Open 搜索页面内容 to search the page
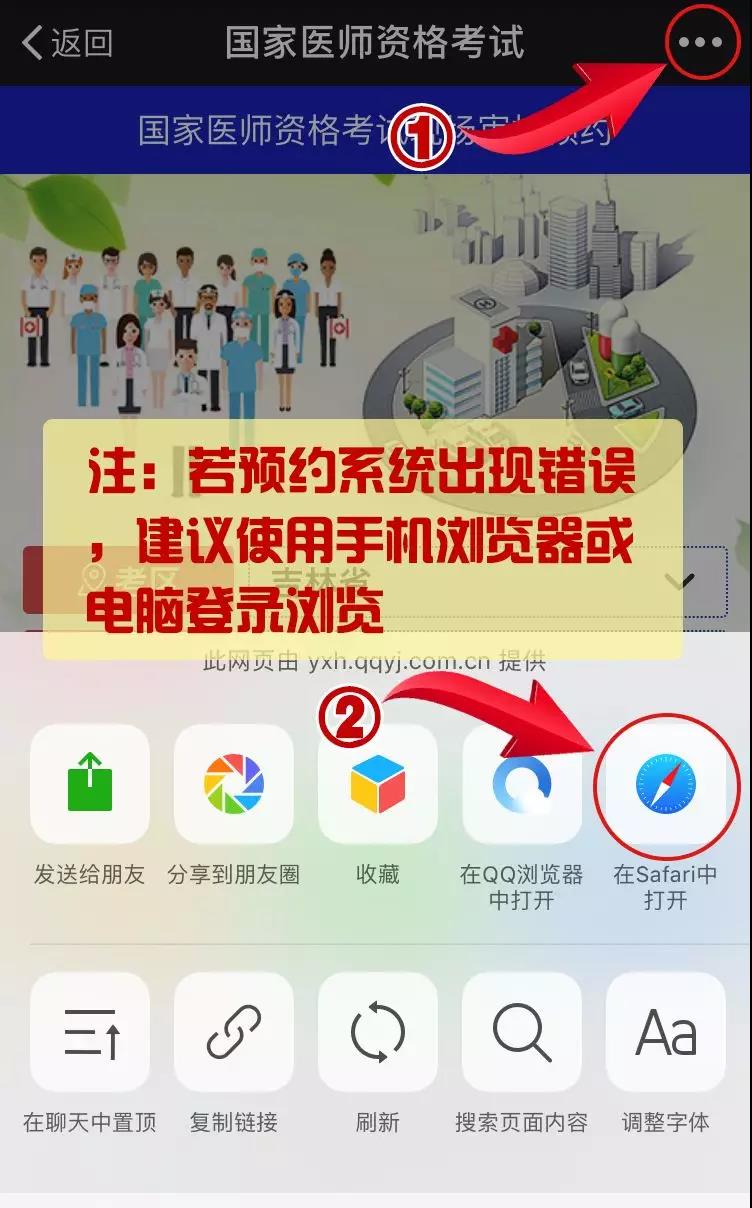 (521, 1032)
